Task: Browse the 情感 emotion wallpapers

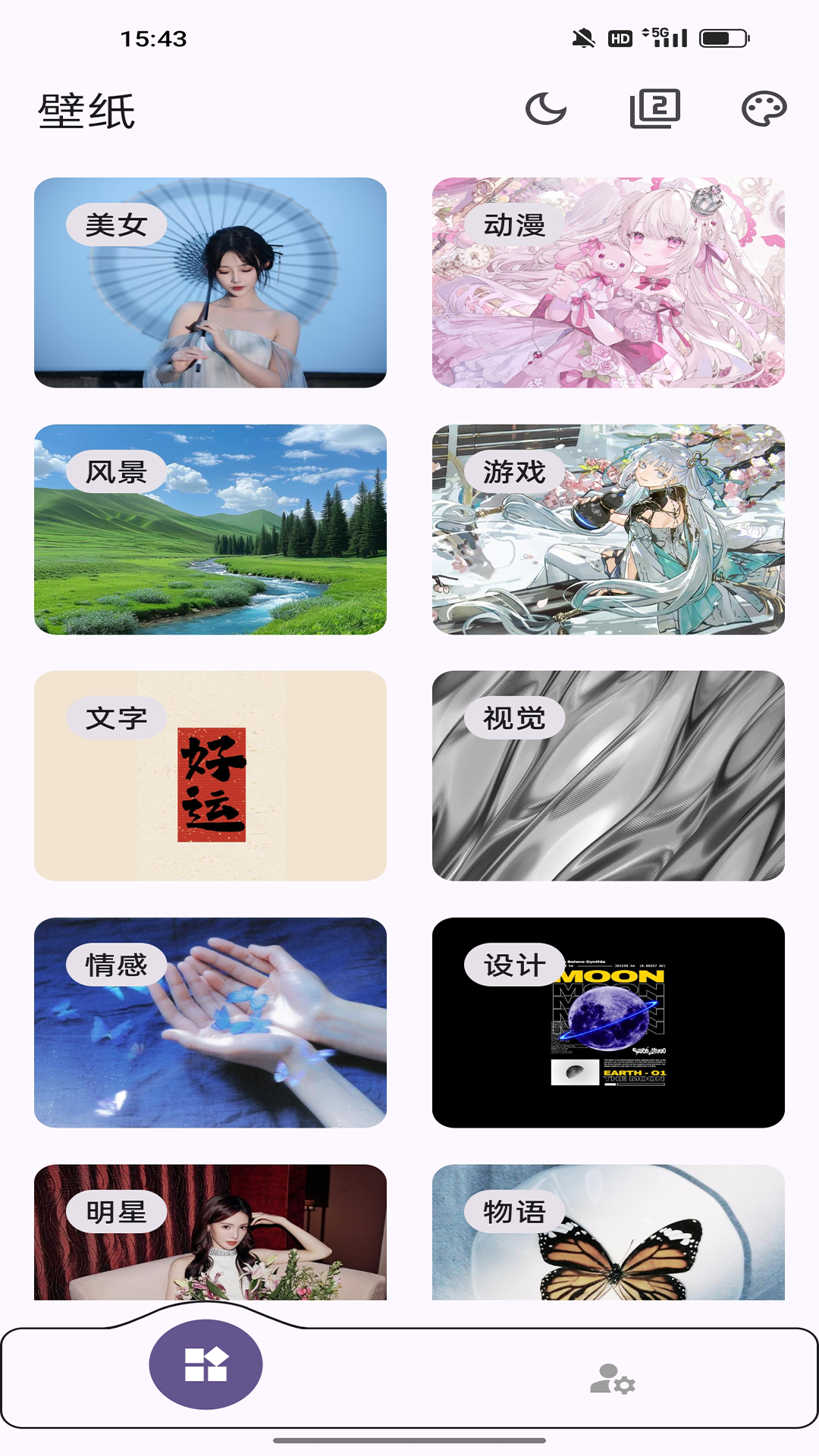Action: pyautogui.click(x=209, y=1022)
